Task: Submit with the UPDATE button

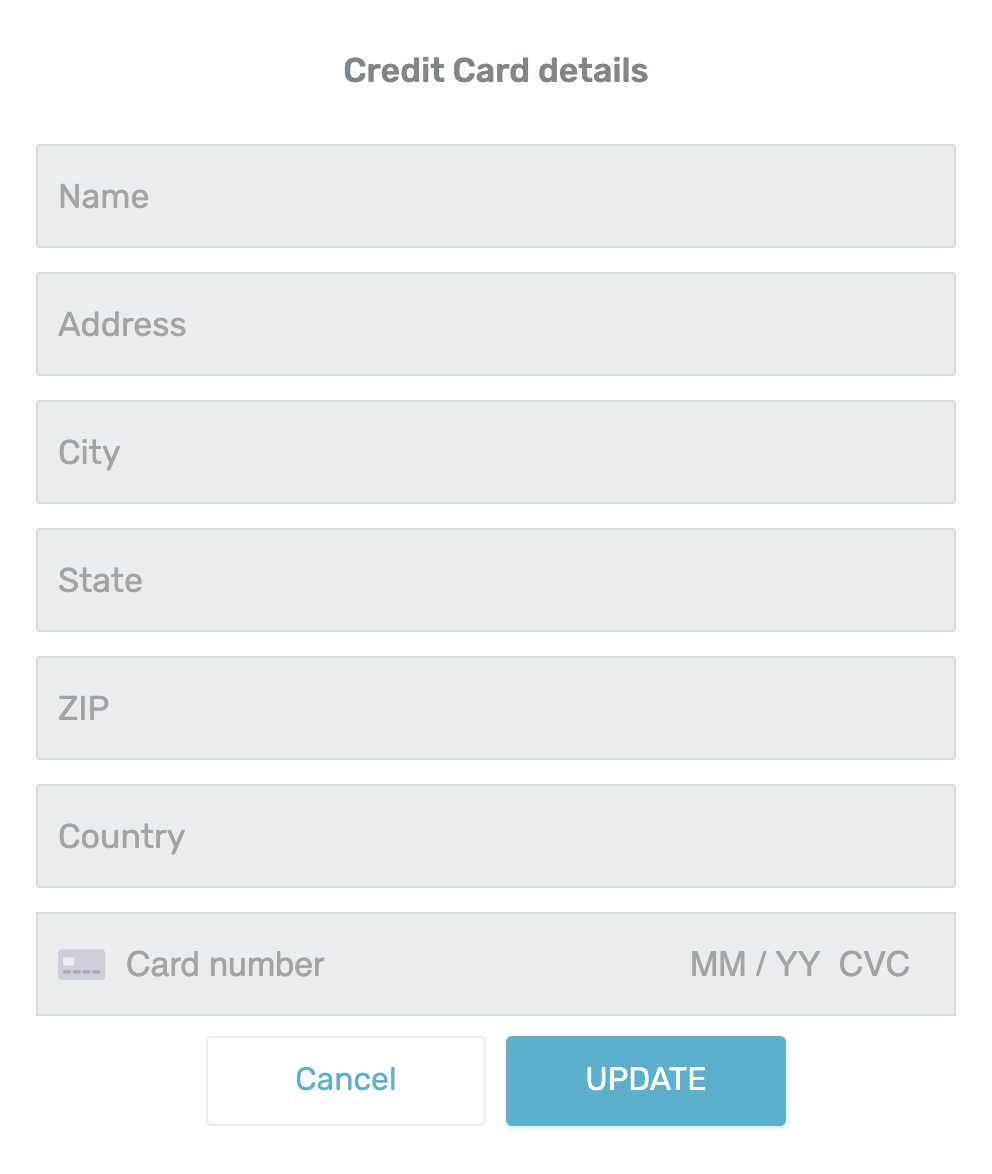Action: pyautogui.click(x=646, y=1080)
